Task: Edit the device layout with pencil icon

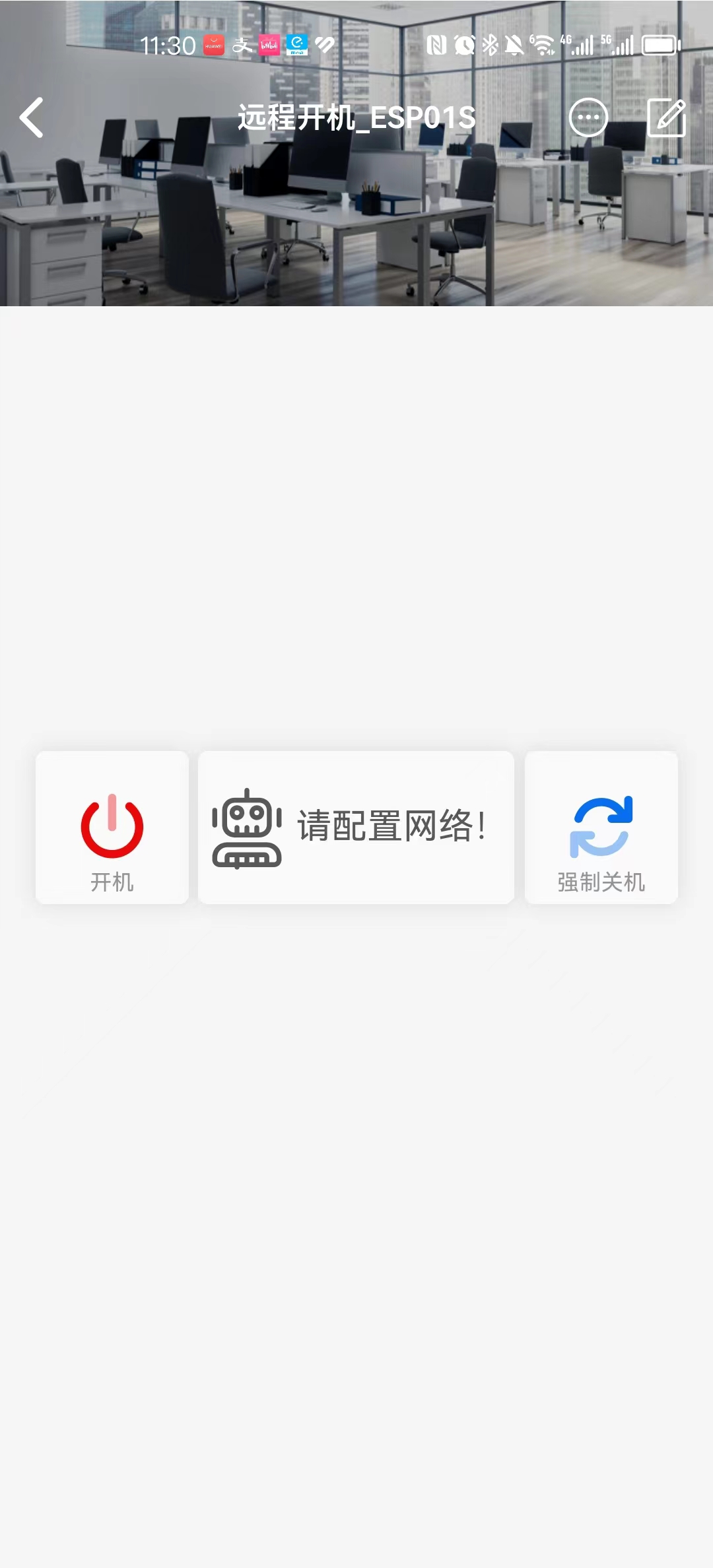Action: tap(667, 117)
